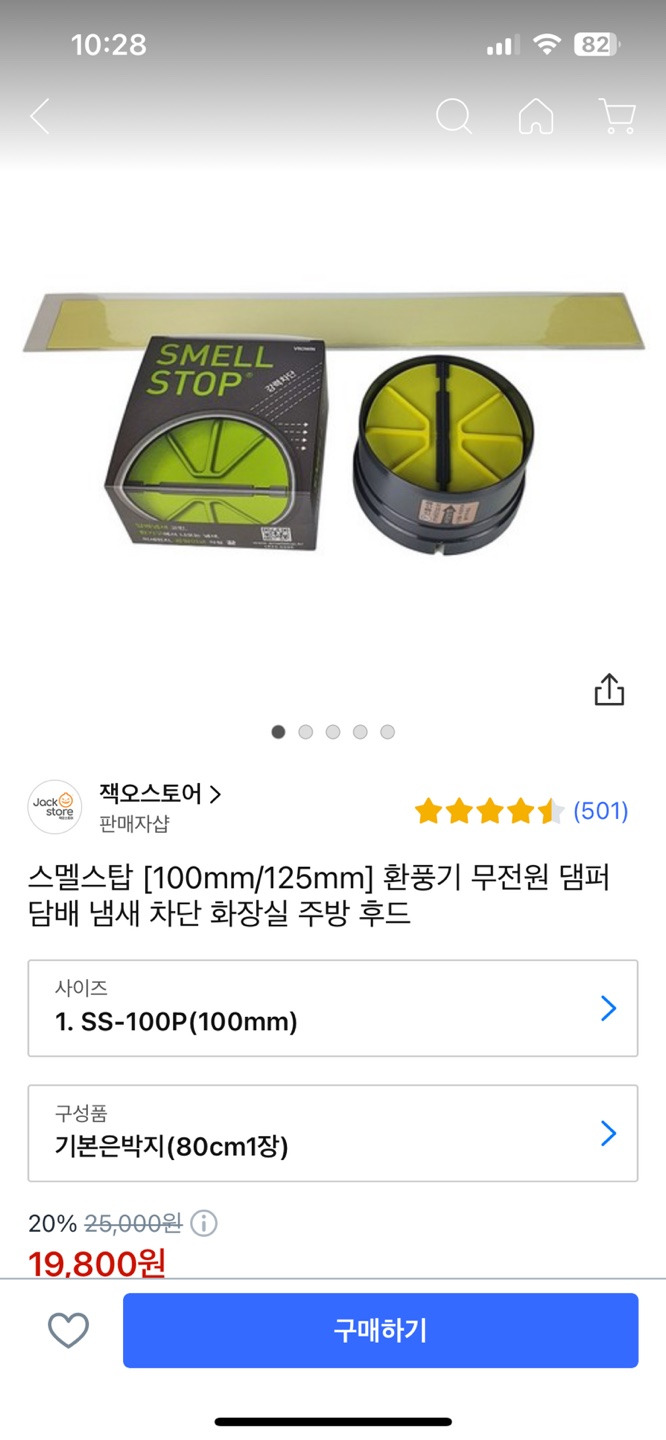The height and width of the screenshot is (1440, 666).
Task: Open the 사이즈 option selector
Action: tap(332, 1008)
